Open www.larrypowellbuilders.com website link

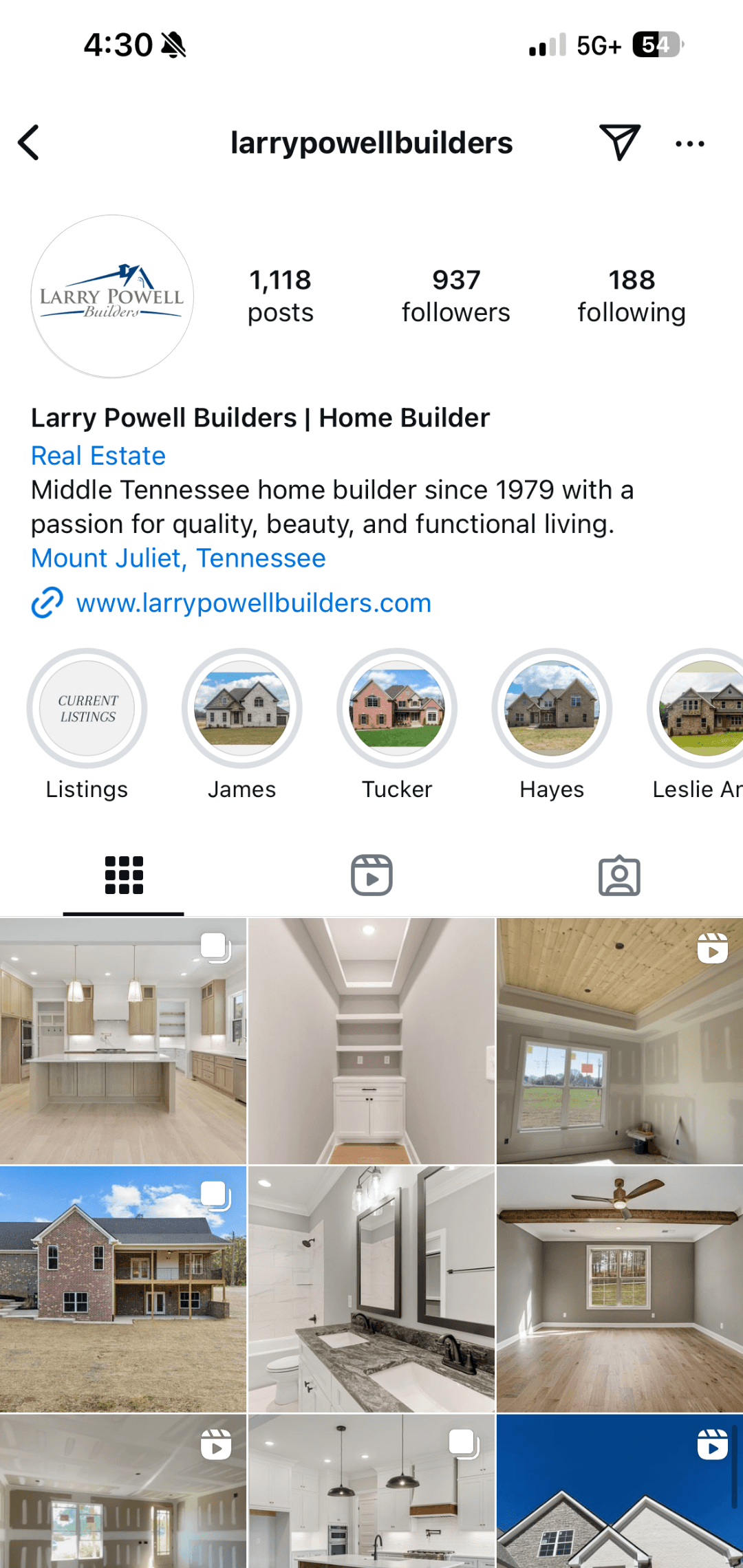[253, 603]
